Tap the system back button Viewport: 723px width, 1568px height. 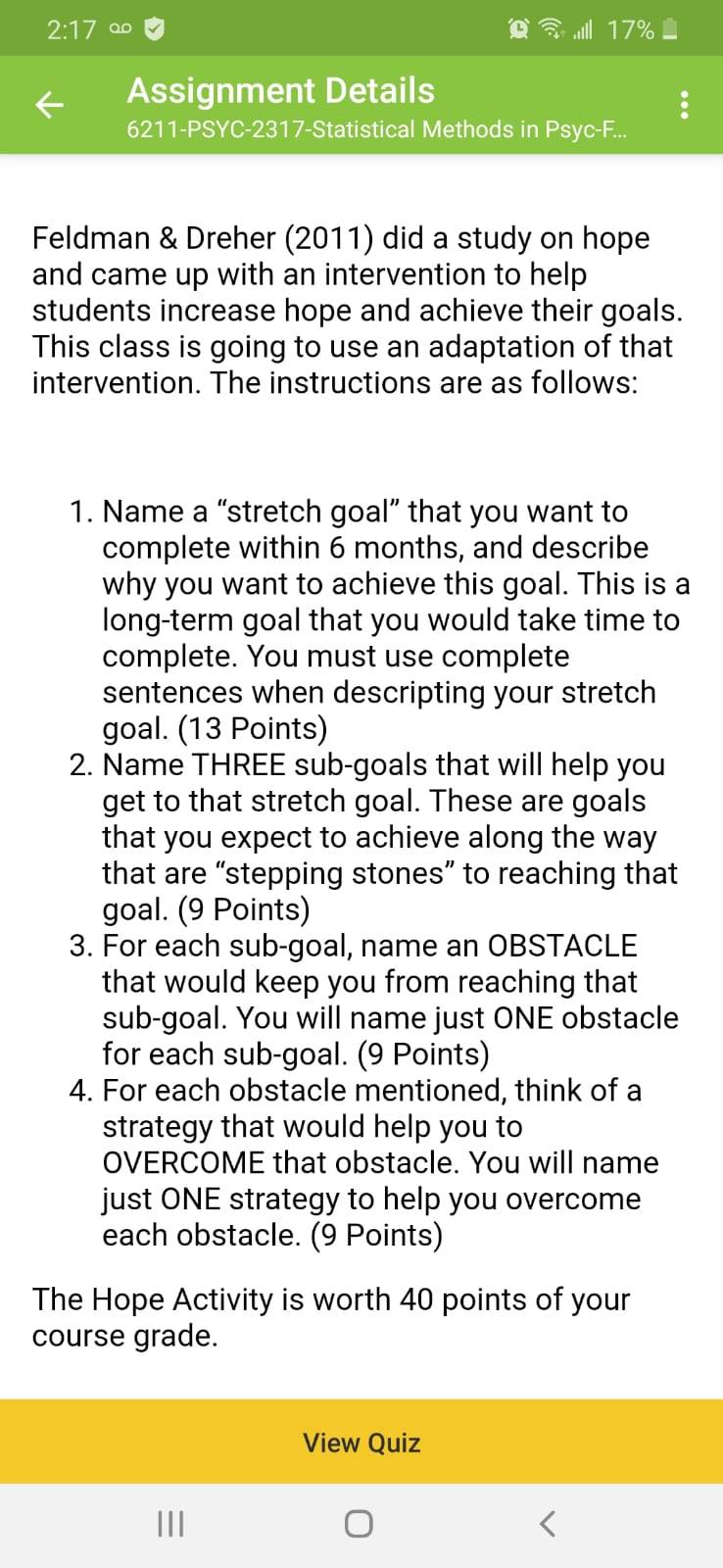point(548,1524)
